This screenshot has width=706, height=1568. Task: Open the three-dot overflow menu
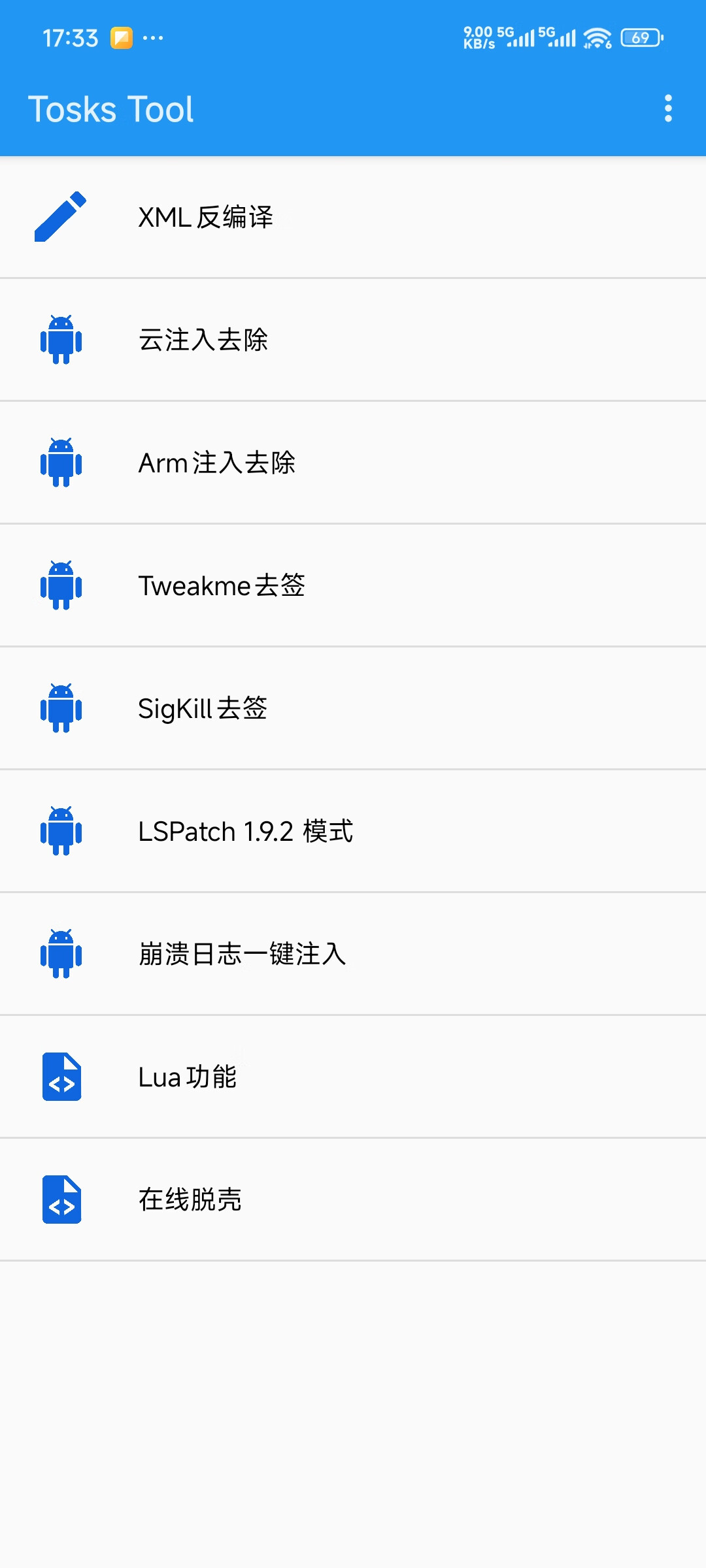coord(667,108)
